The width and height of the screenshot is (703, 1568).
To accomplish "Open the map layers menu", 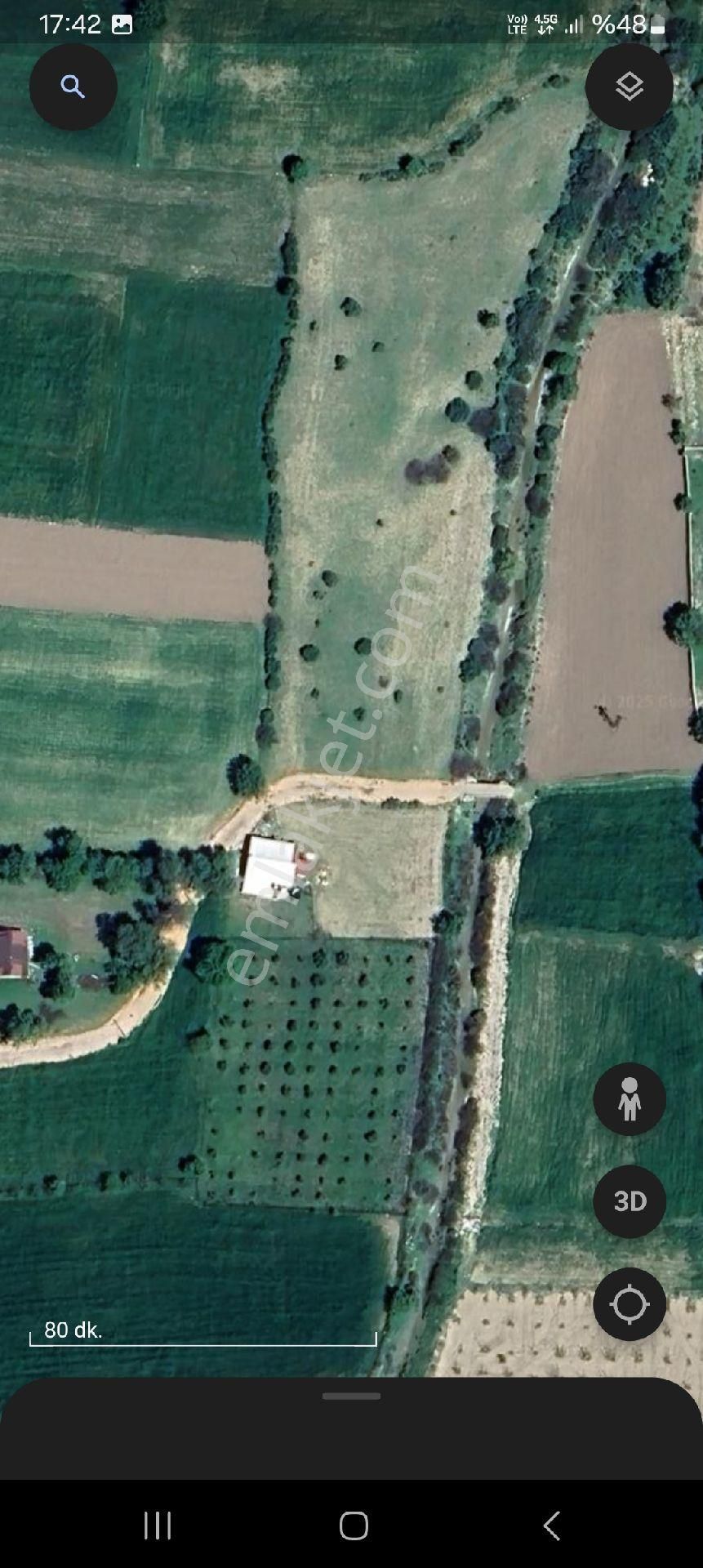I will [629, 87].
